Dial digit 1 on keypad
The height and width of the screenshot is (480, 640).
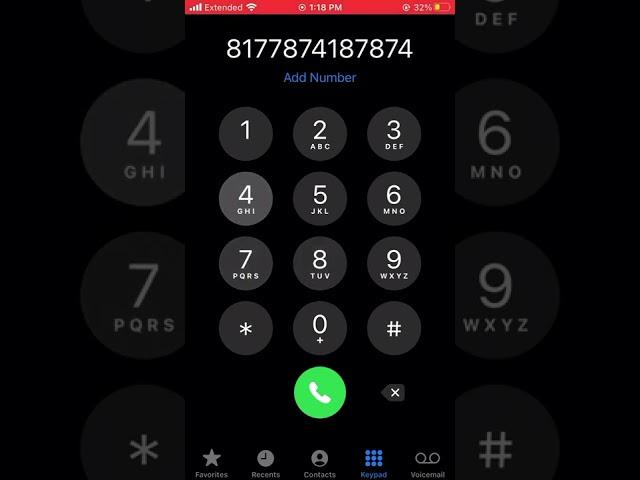[x=246, y=134]
